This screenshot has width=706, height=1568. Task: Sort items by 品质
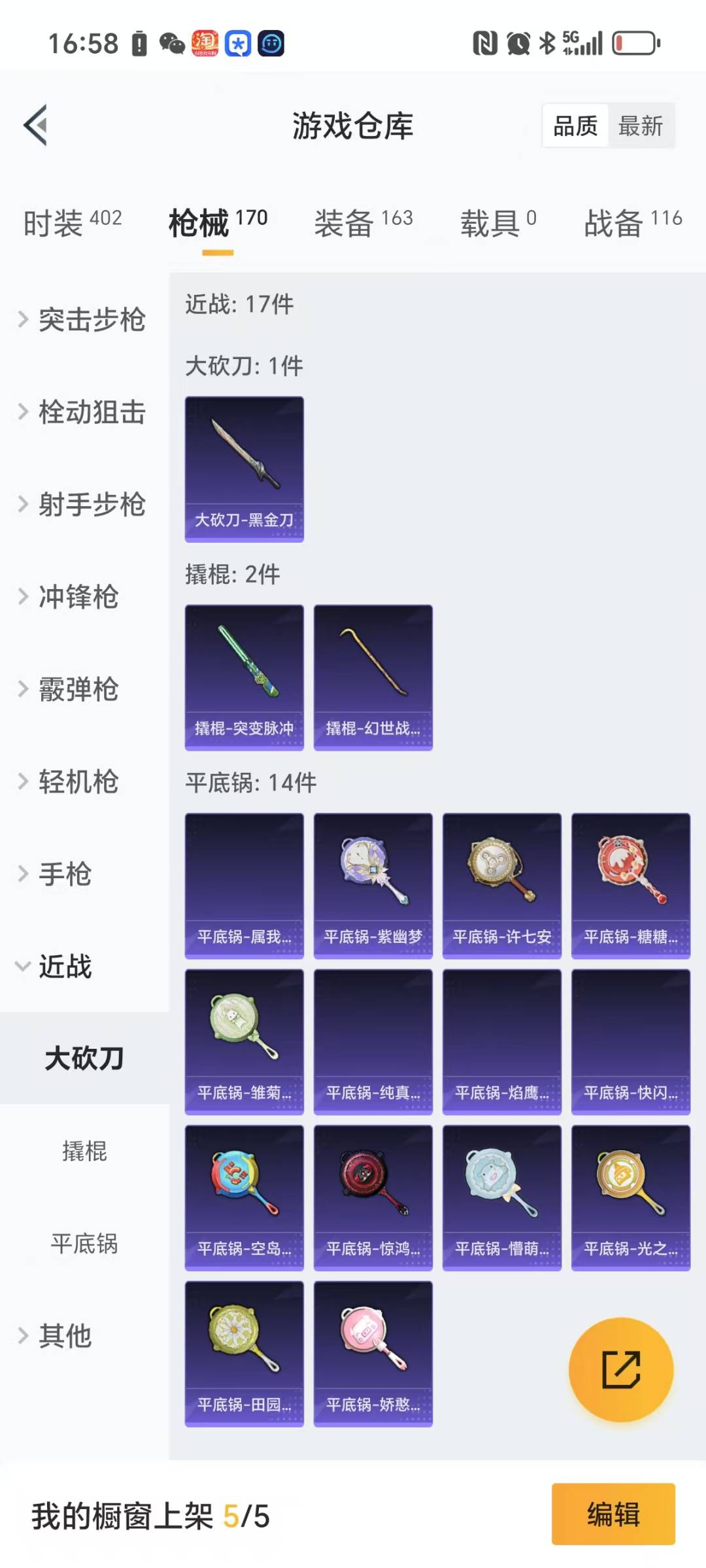coord(575,126)
